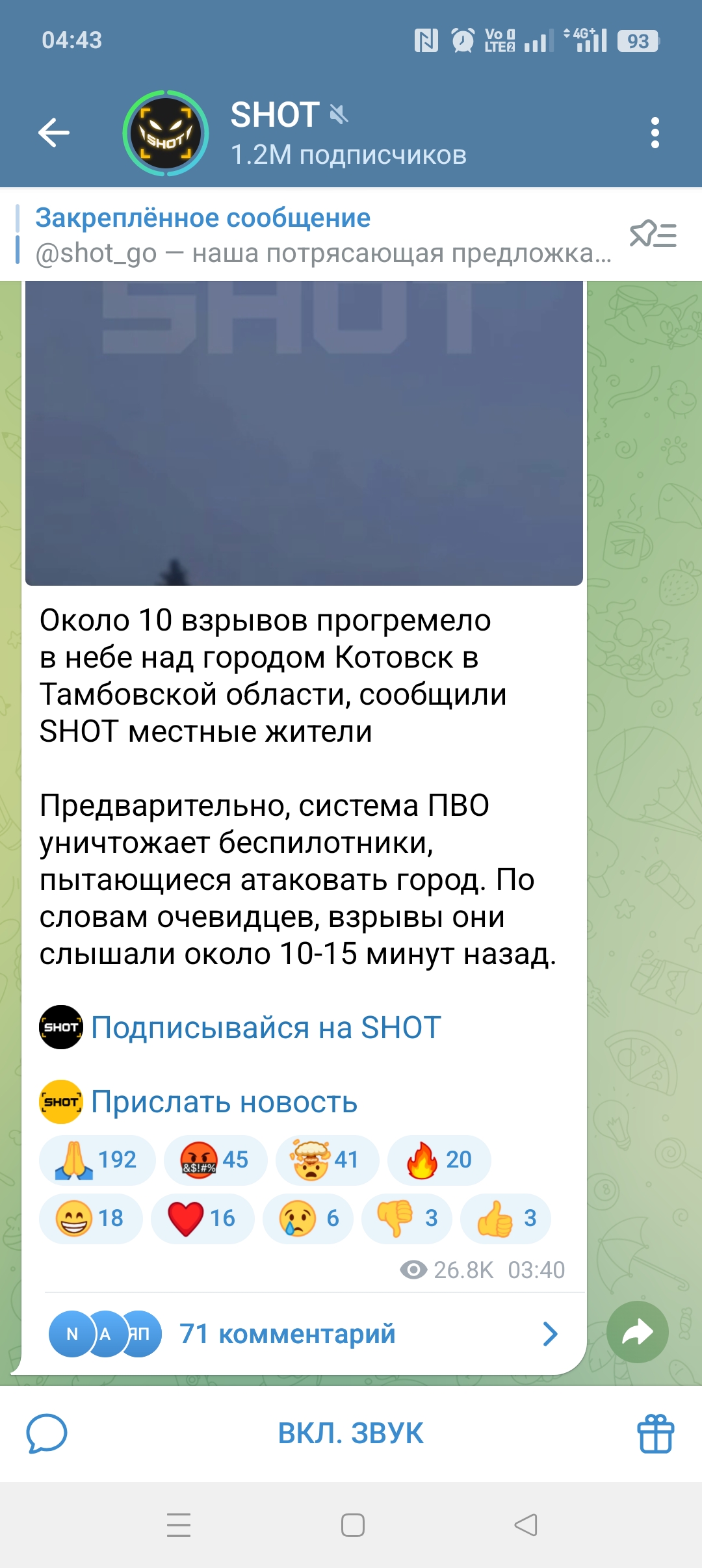Play the video in the post
Screen dimensions: 702x1568
tap(304, 432)
